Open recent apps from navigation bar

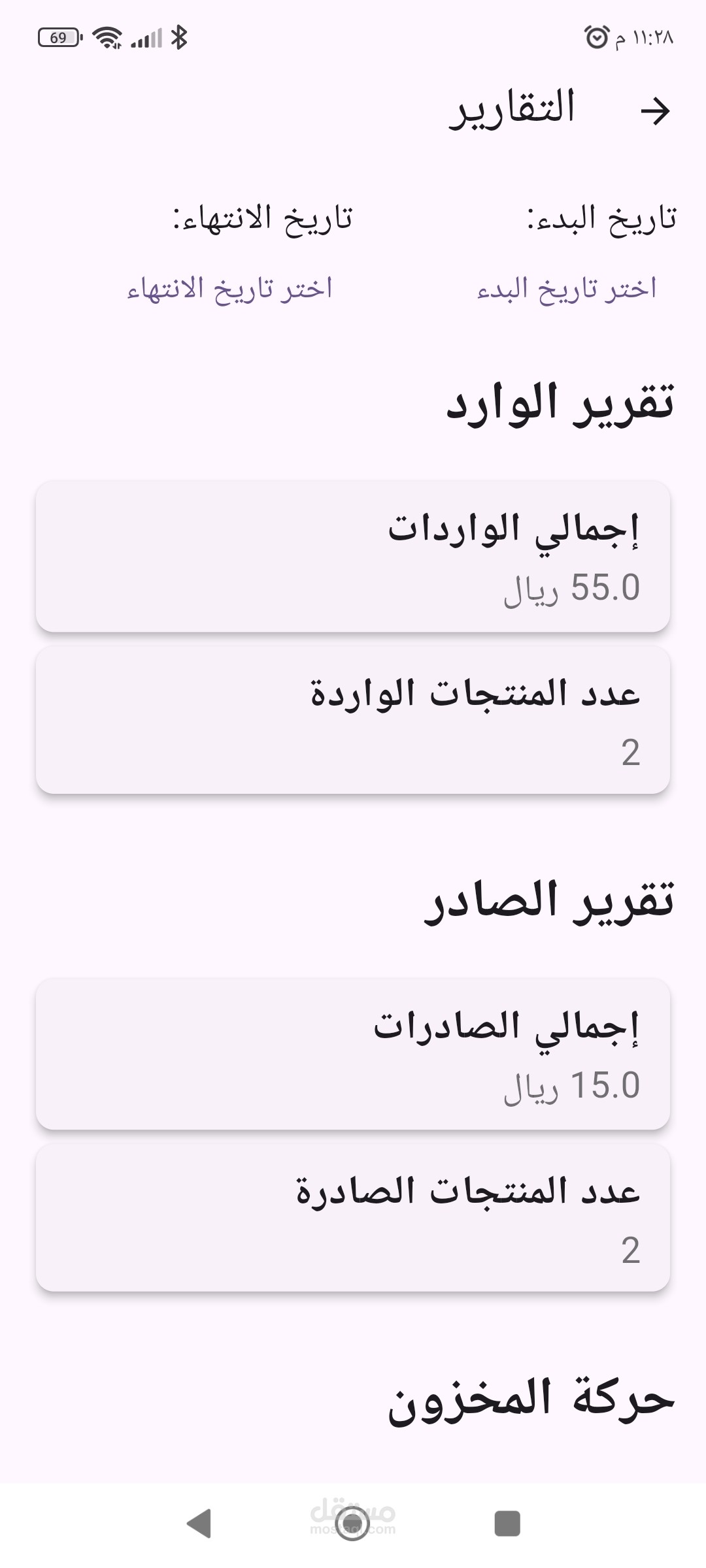tap(507, 1524)
